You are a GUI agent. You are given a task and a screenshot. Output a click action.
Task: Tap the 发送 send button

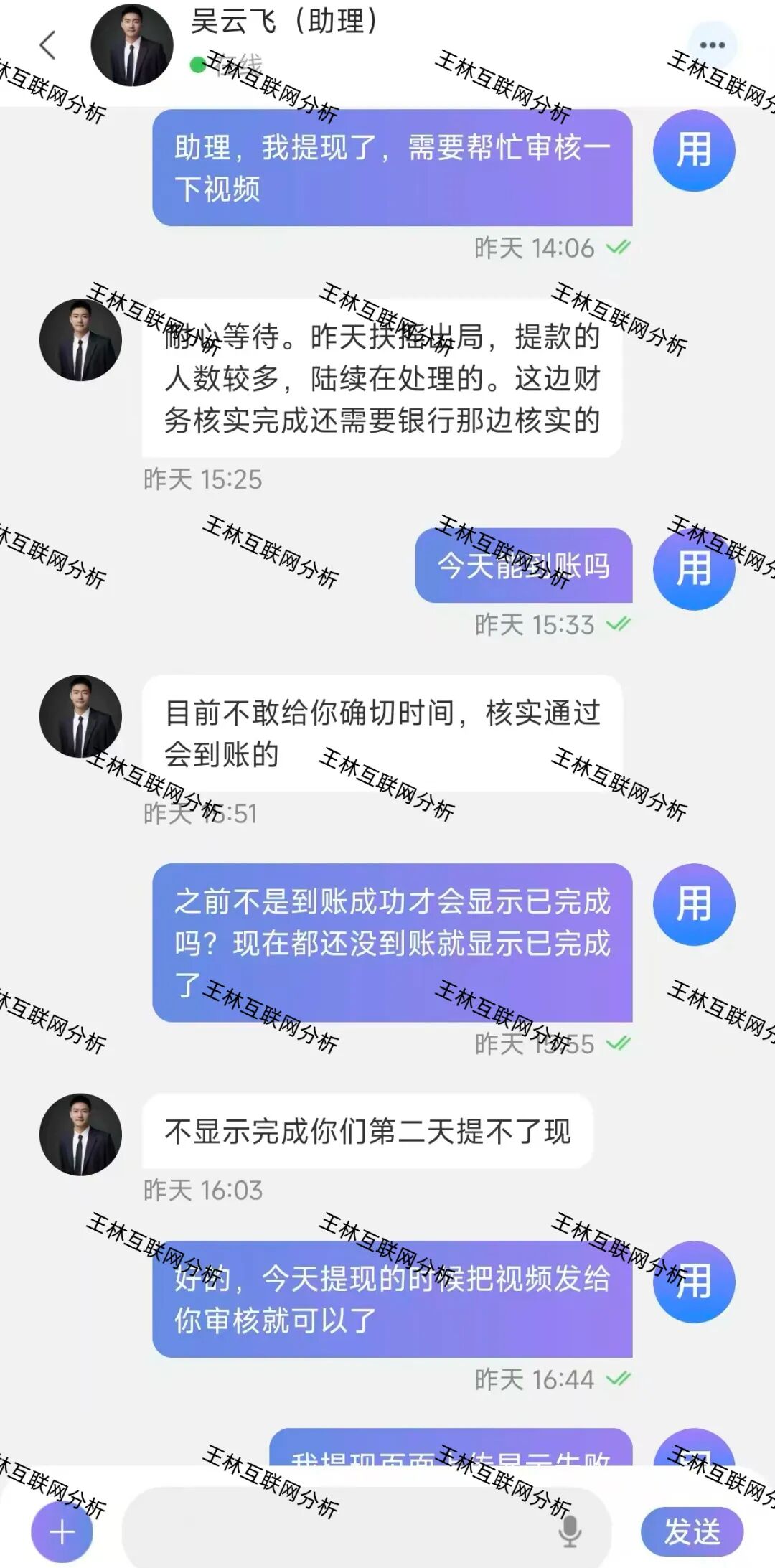[x=692, y=1532]
